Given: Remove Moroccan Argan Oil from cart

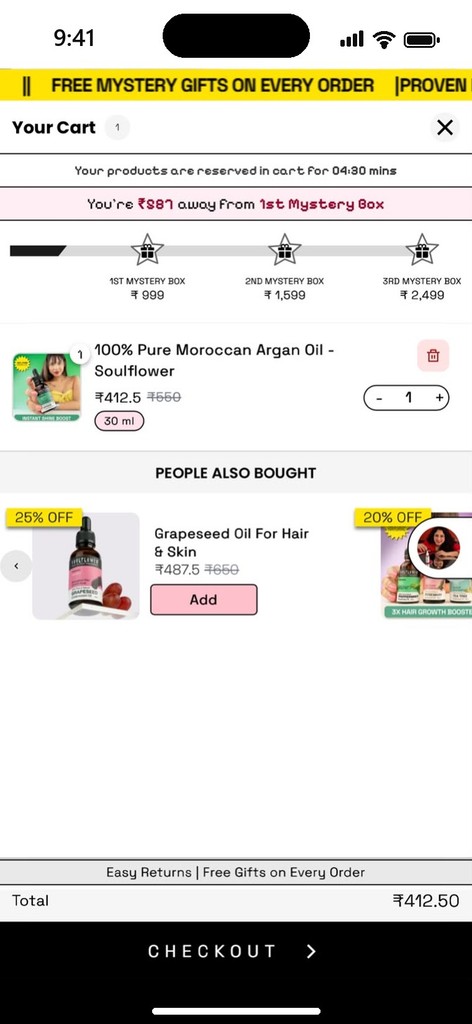Looking at the screenshot, I should [433, 356].
